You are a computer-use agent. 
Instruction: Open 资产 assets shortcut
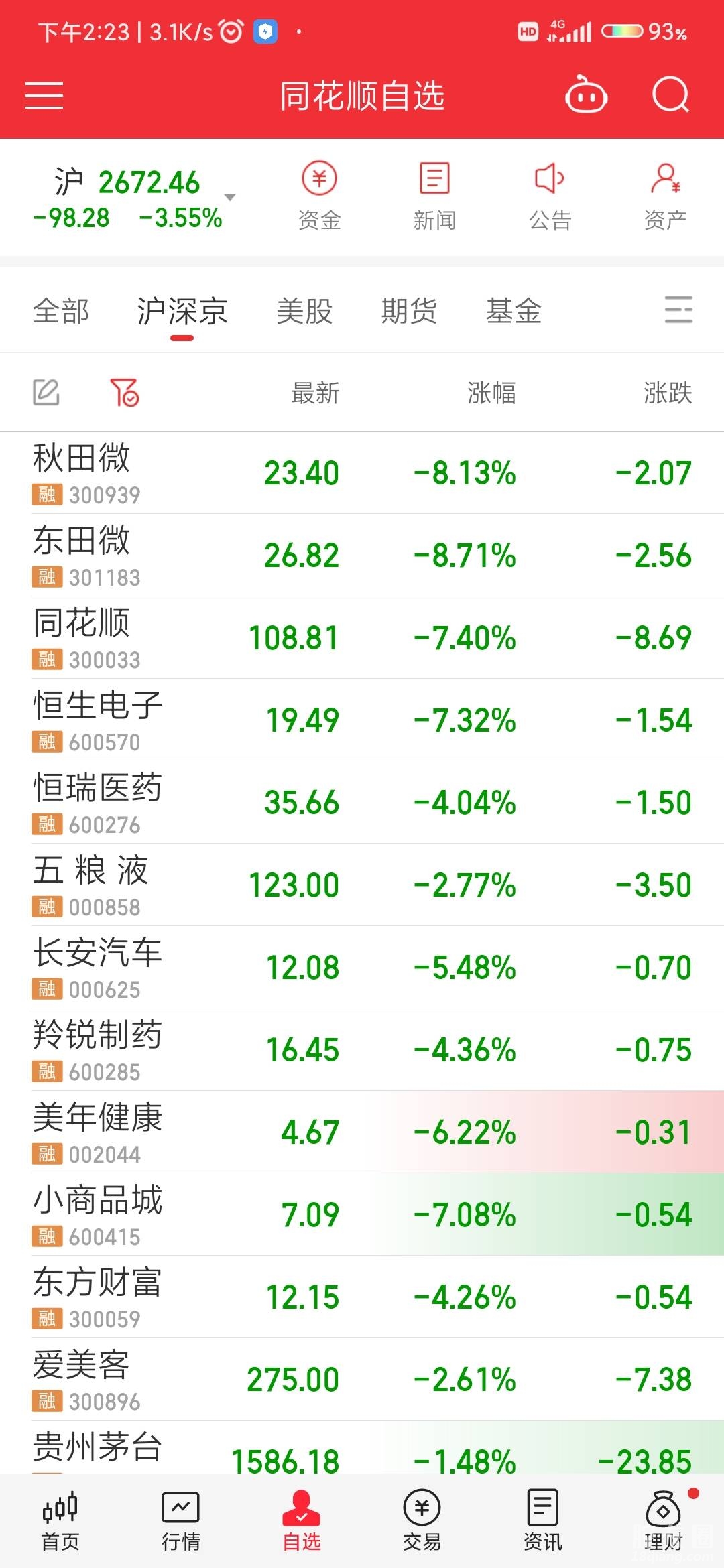pyautogui.click(x=665, y=196)
